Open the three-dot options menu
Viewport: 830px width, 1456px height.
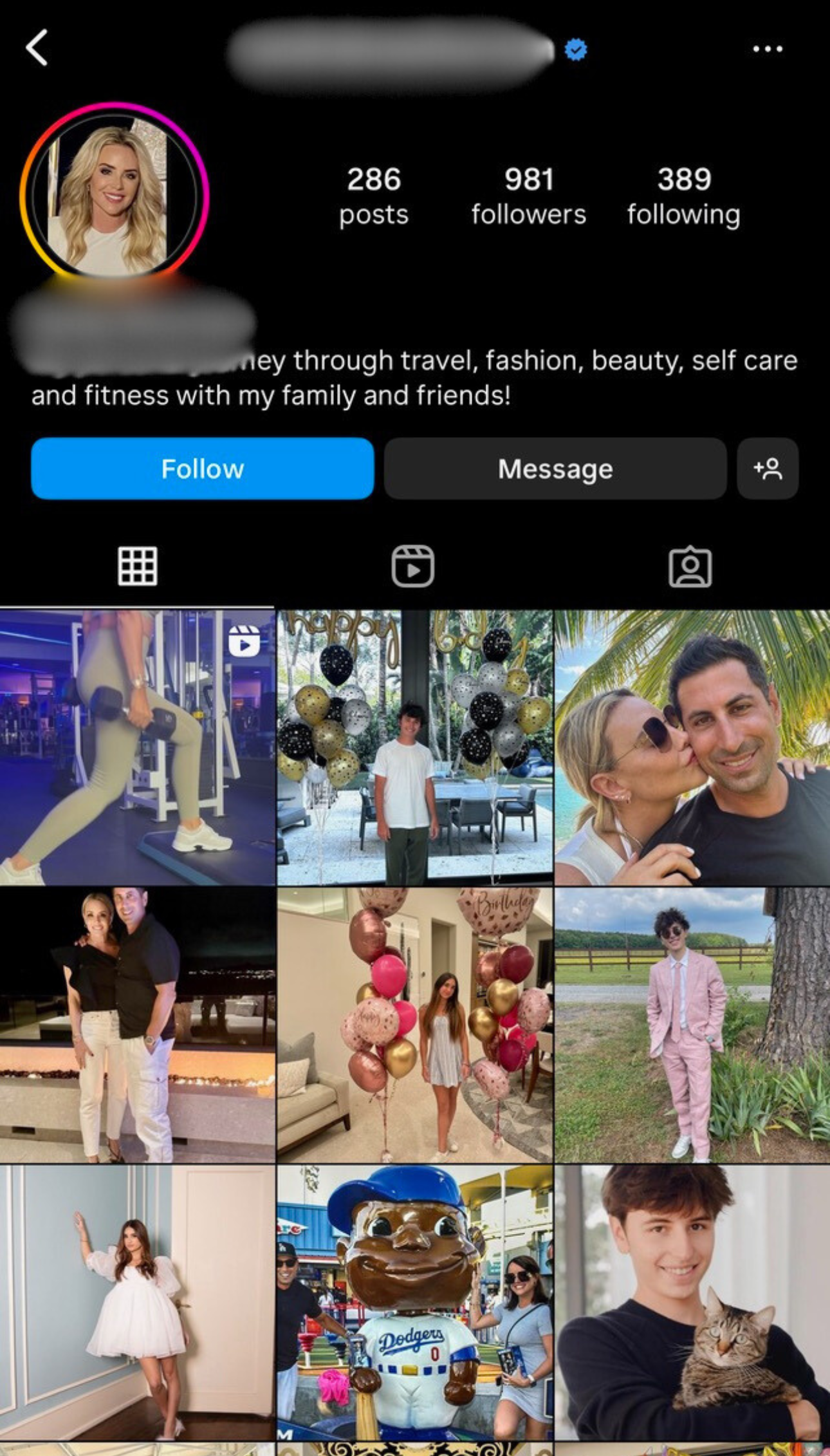pos(767,49)
